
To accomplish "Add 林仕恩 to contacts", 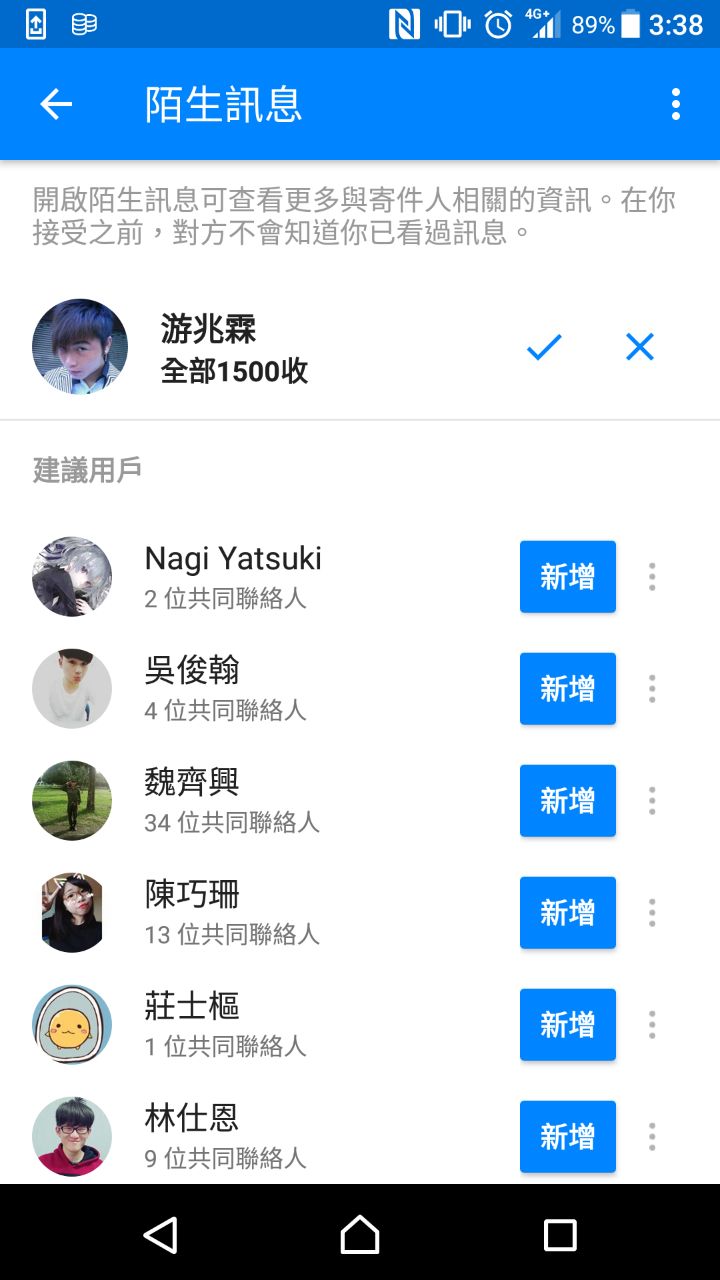I will (x=567, y=1137).
